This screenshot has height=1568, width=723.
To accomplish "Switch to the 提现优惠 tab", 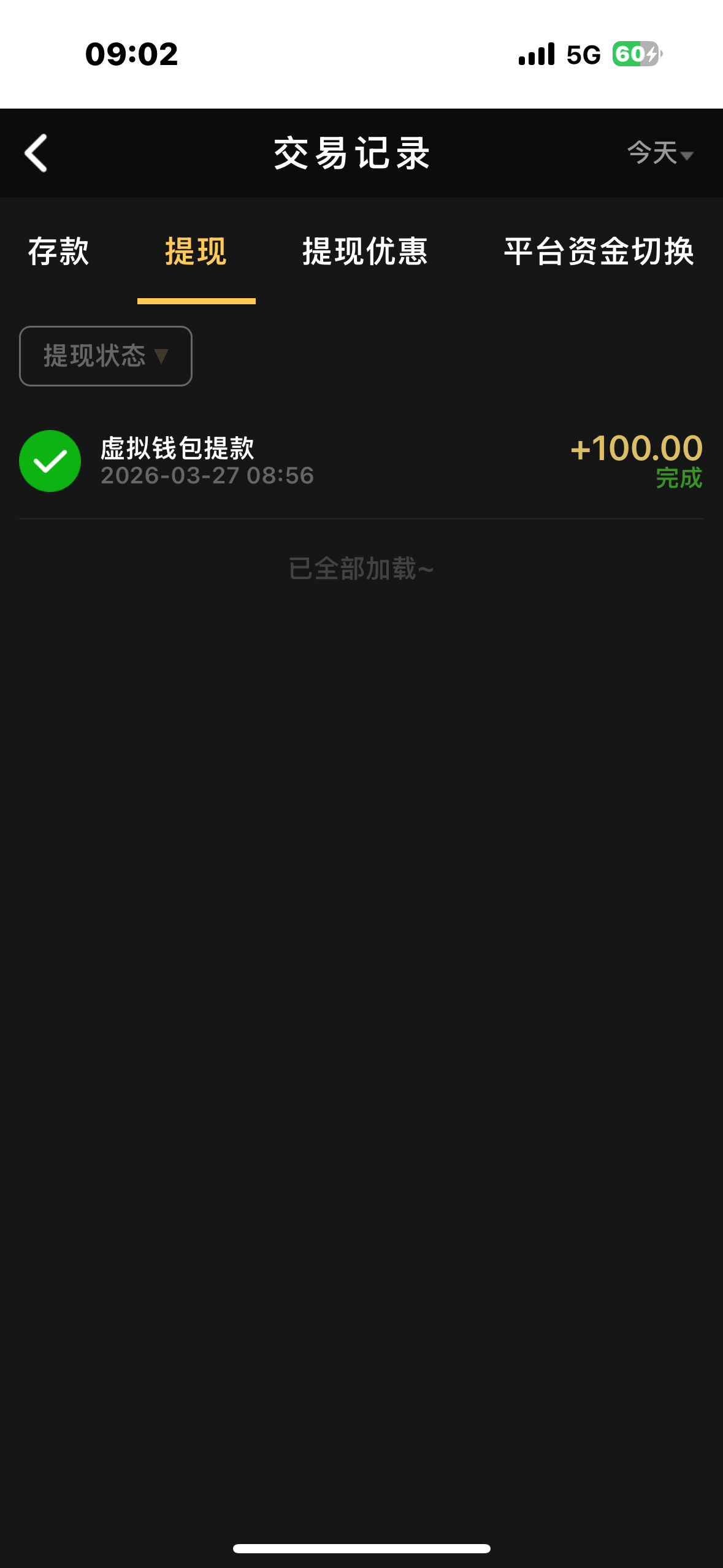I will coord(365,252).
